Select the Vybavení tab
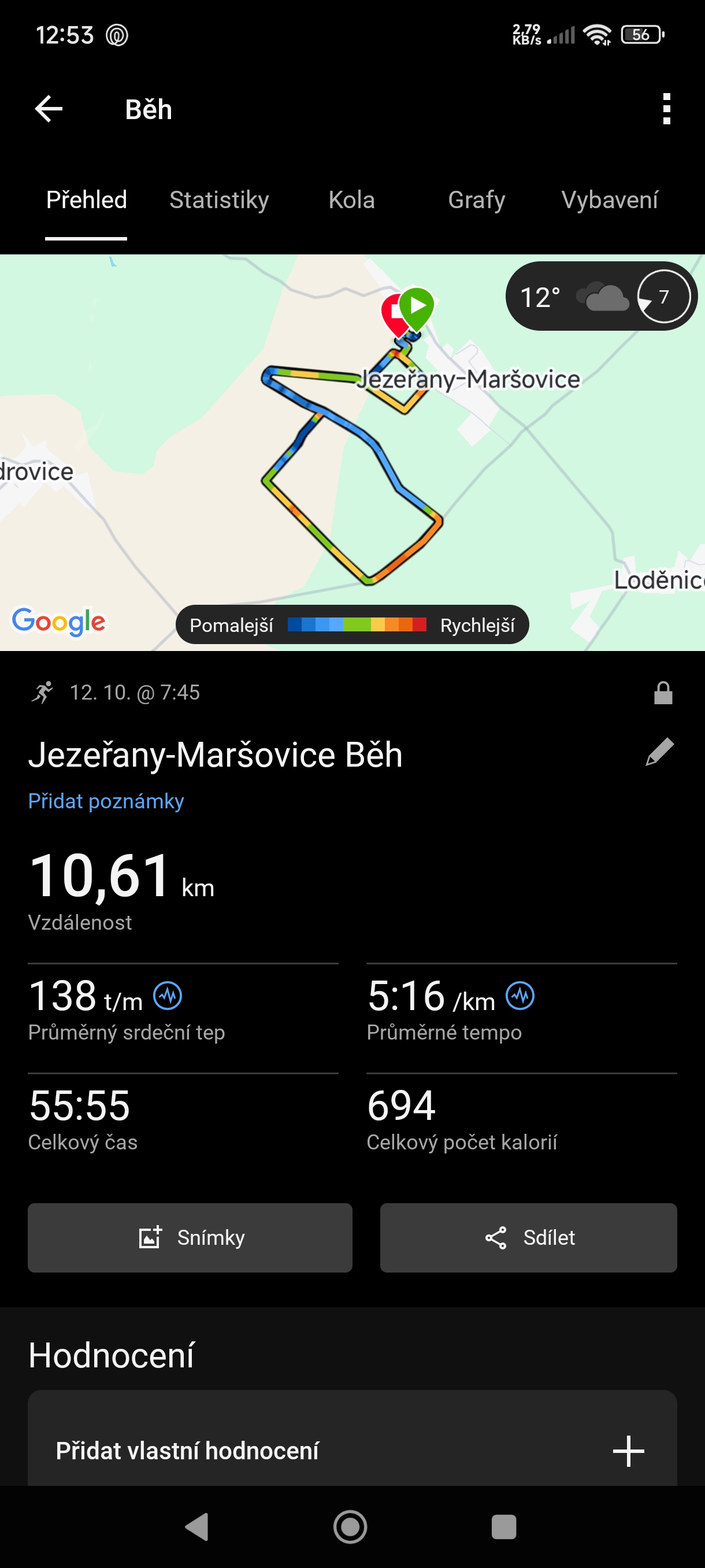 tap(609, 199)
